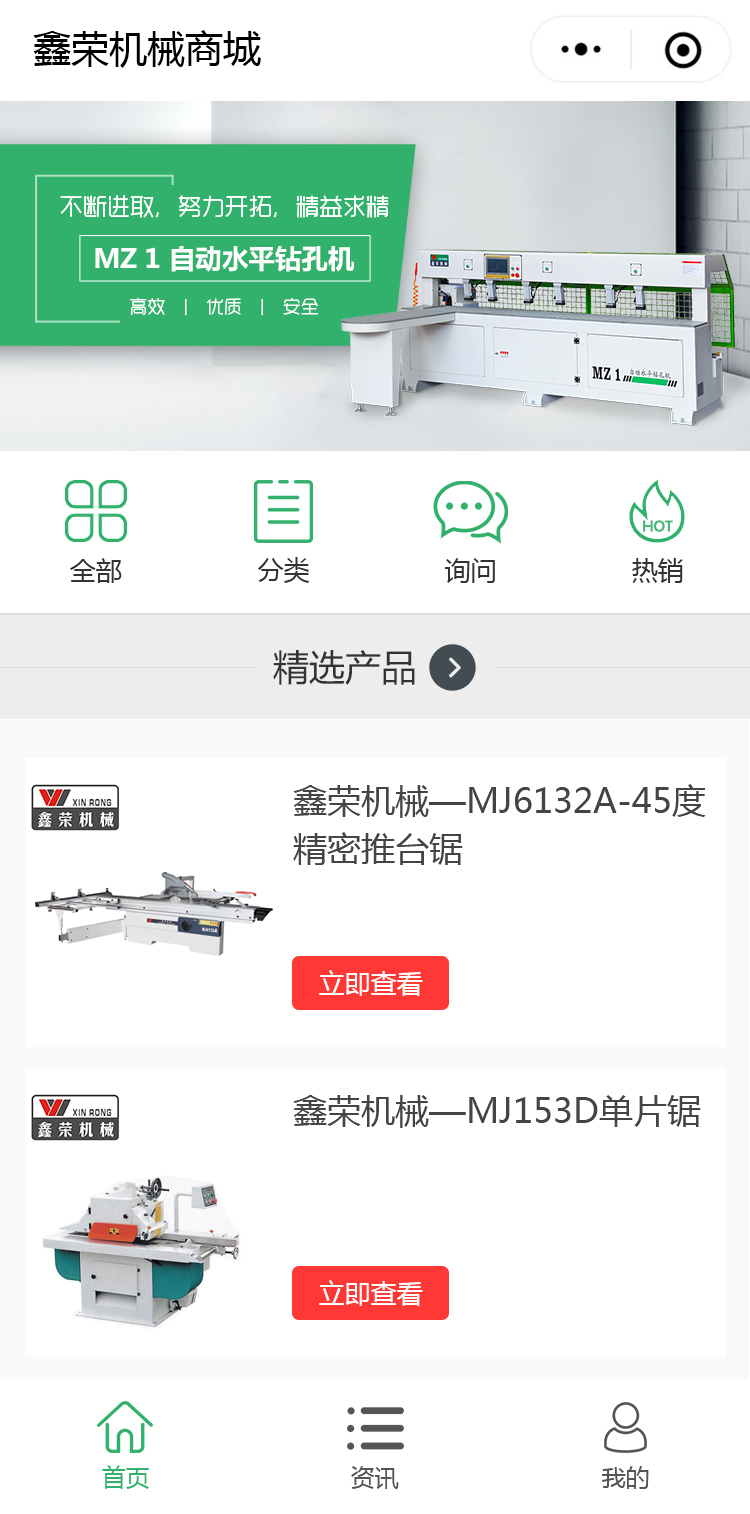This screenshot has height=1514, width=750.
Task: Switch to the 首页 home tab
Action: tap(125, 1445)
